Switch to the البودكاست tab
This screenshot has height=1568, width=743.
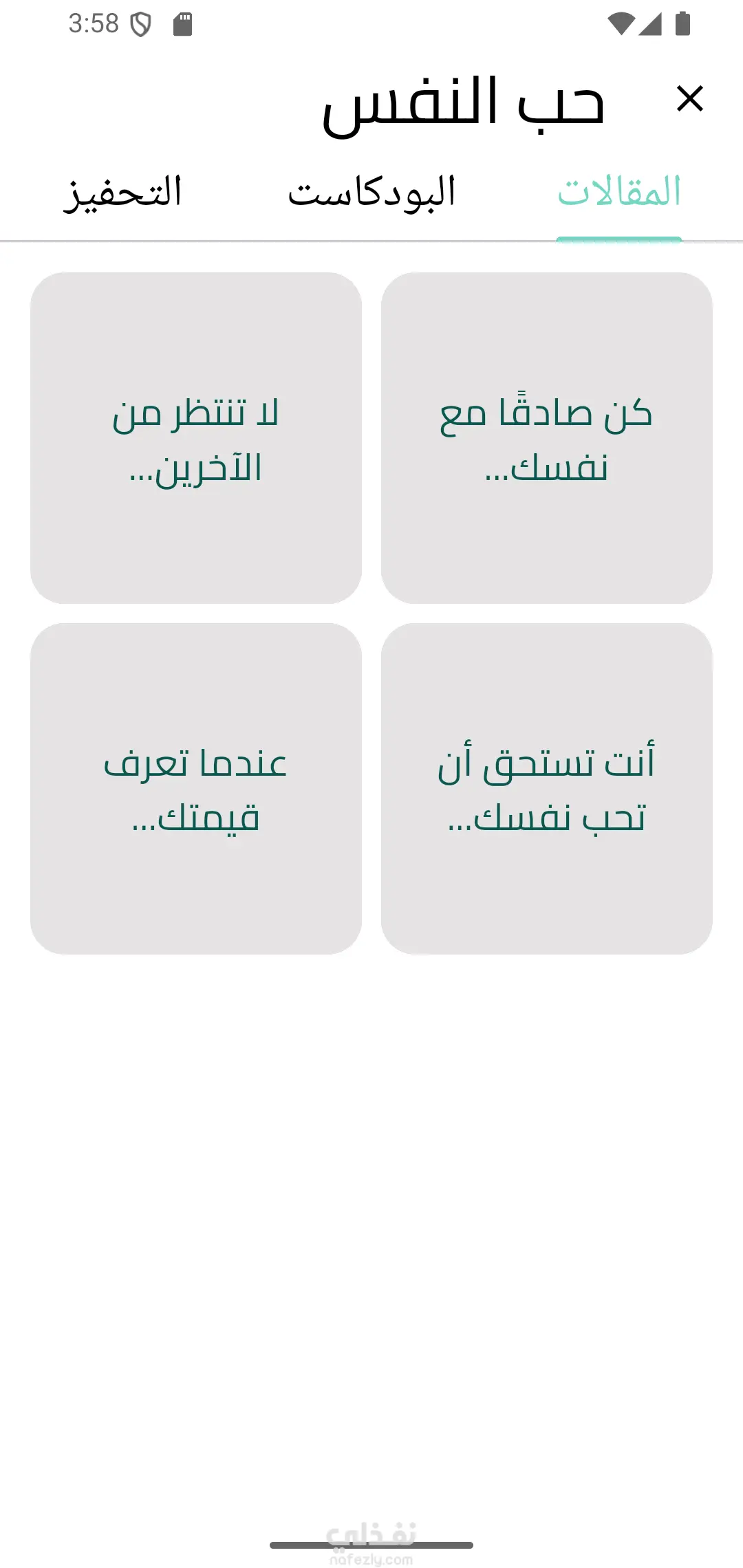(371, 193)
